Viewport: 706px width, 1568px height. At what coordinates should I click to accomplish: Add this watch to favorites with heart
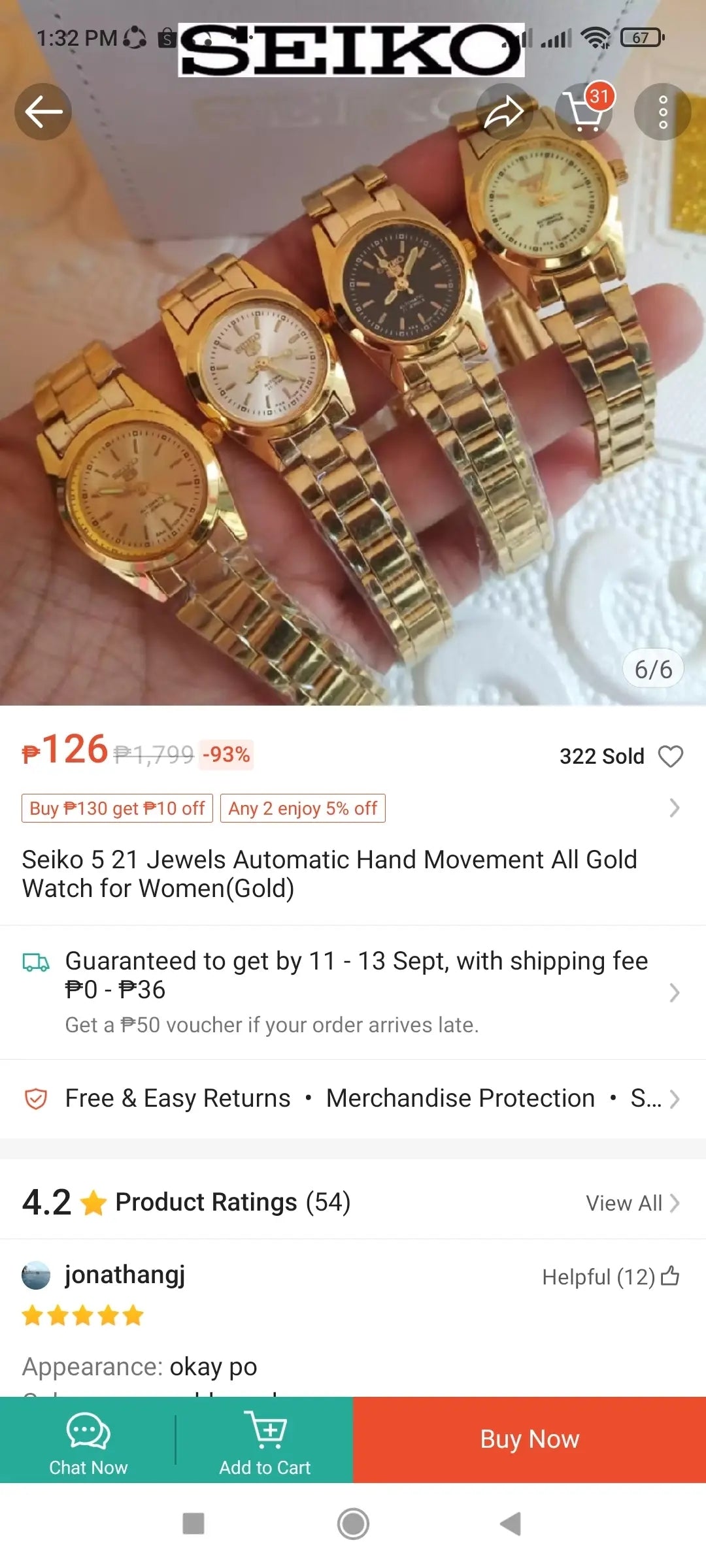click(670, 756)
